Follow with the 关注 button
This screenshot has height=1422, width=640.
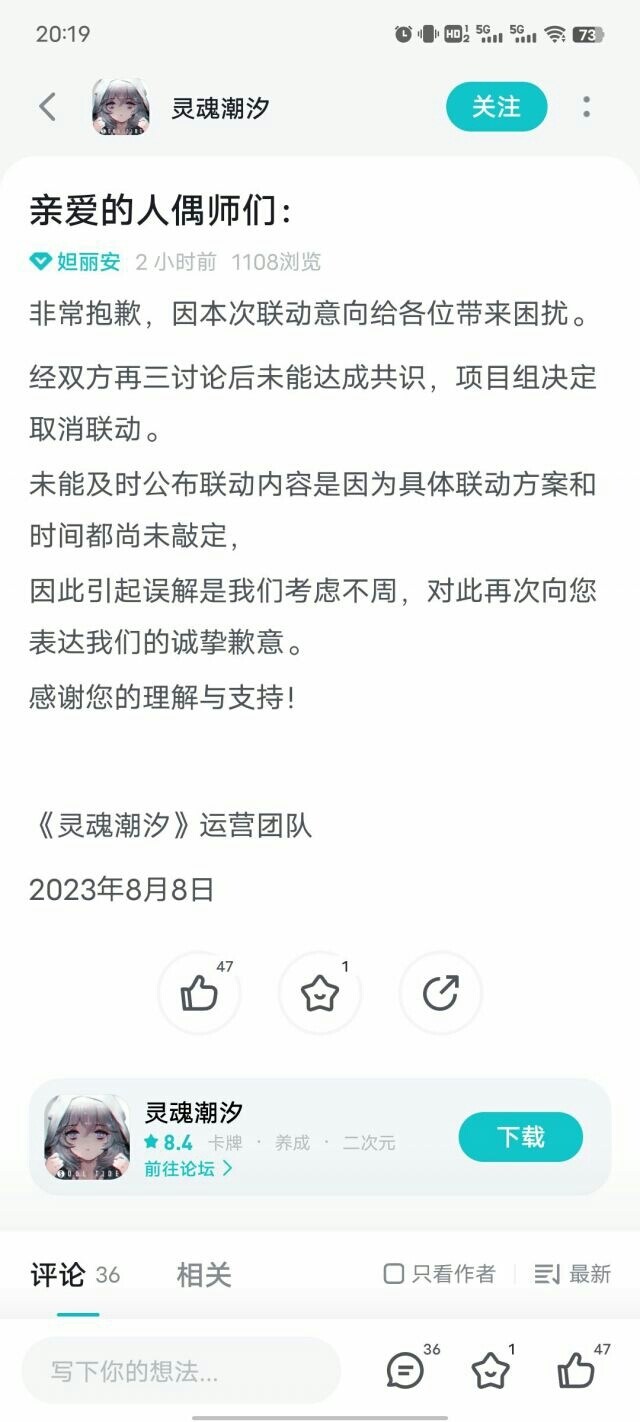(x=497, y=107)
